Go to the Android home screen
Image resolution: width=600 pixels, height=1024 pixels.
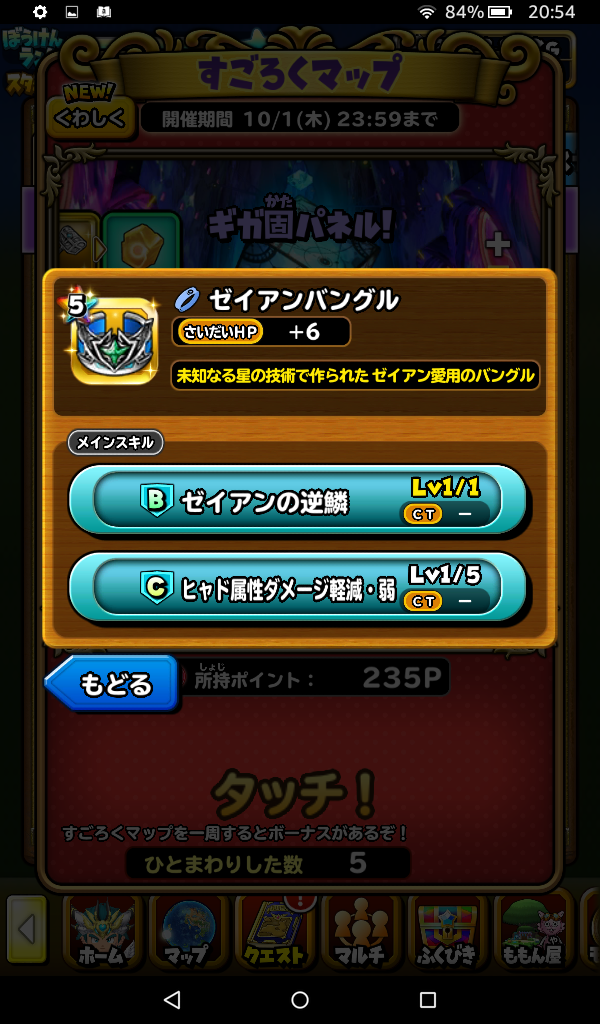(300, 1000)
